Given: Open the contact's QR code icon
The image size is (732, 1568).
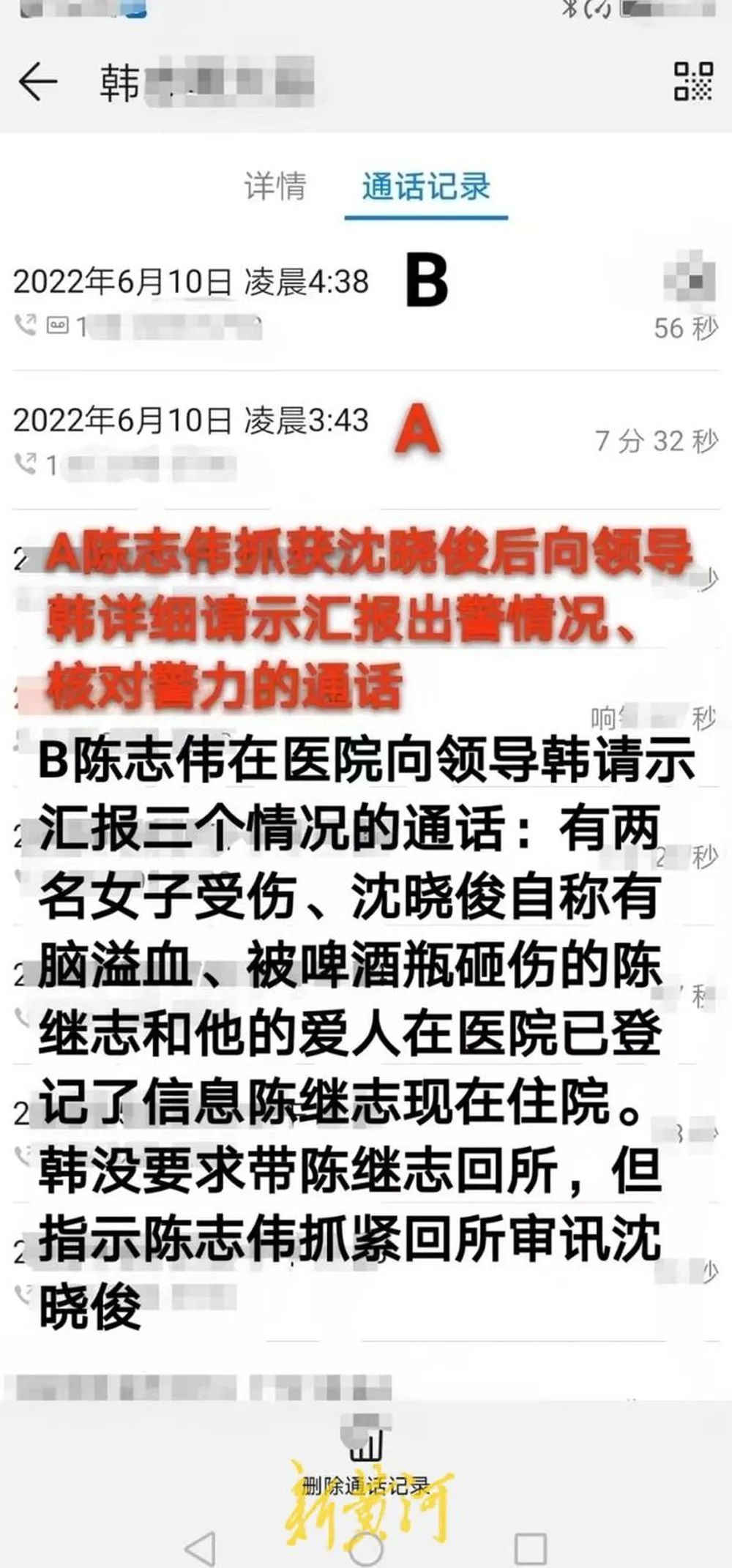Looking at the screenshot, I should coord(692,81).
